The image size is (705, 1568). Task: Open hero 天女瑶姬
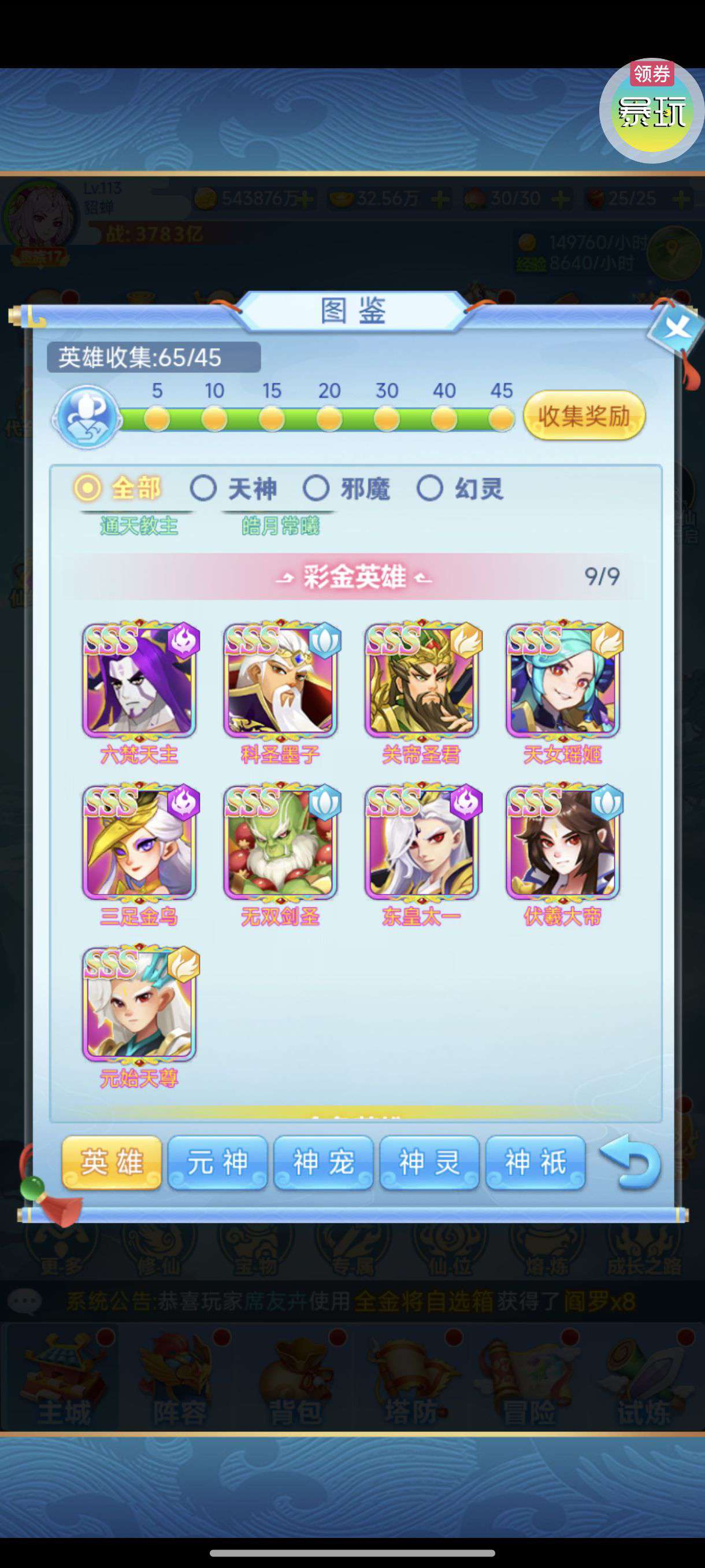pos(563,681)
